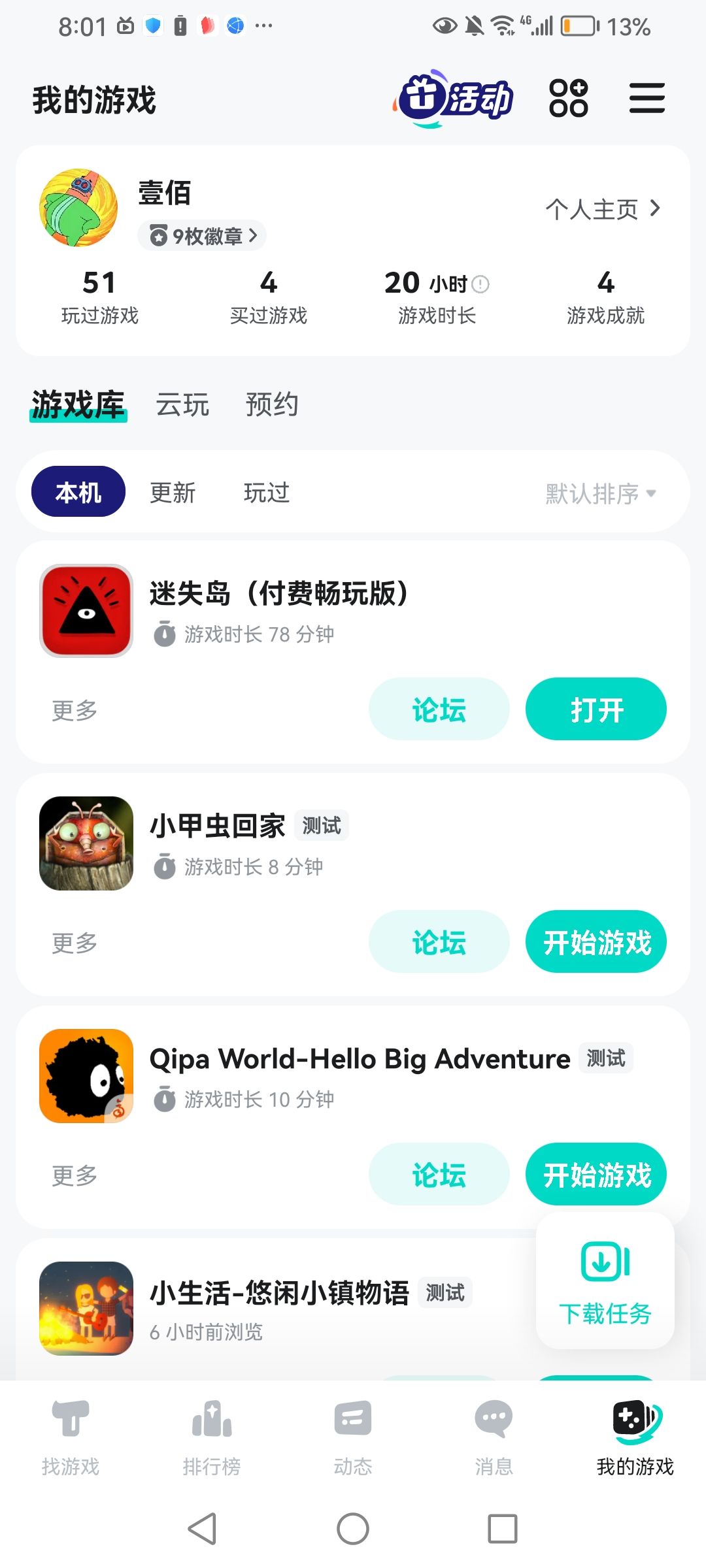Show 更多 options for 小甲虫回家
Image resolution: width=706 pixels, height=1568 pixels.
click(75, 943)
